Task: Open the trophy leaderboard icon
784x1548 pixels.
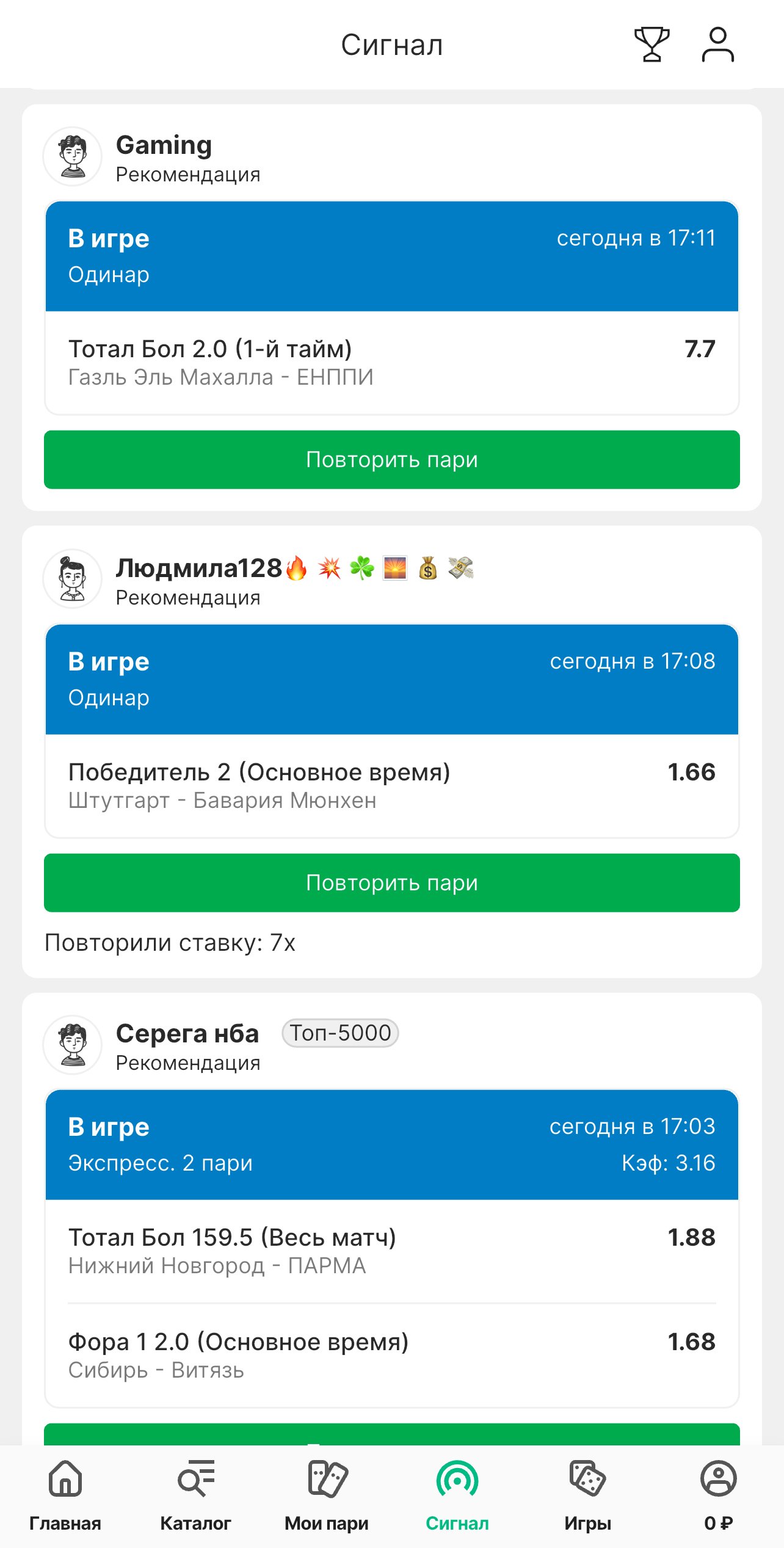Action: (x=652, y=45)
